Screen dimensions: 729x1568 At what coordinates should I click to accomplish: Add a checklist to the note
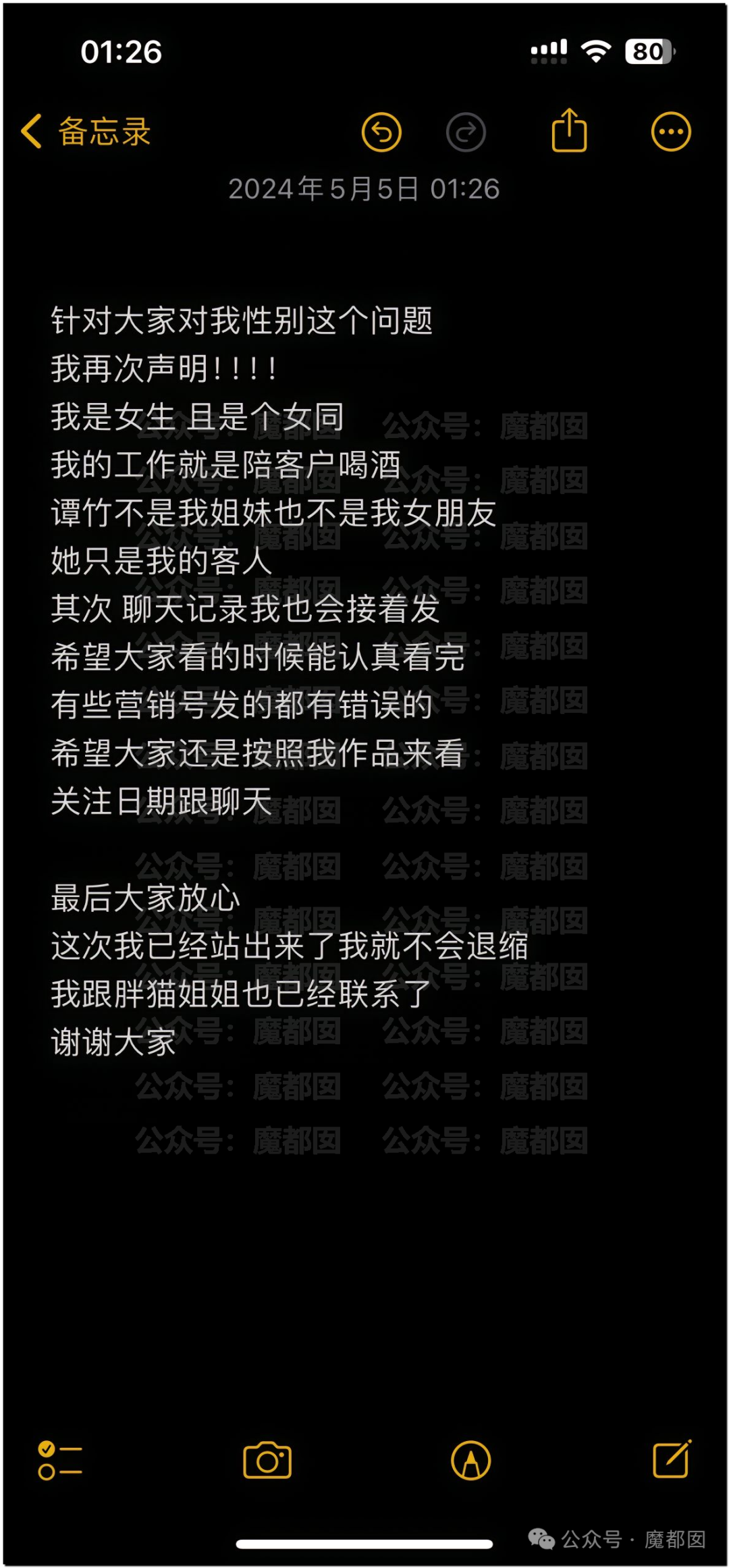click(x=60, y=1460)
